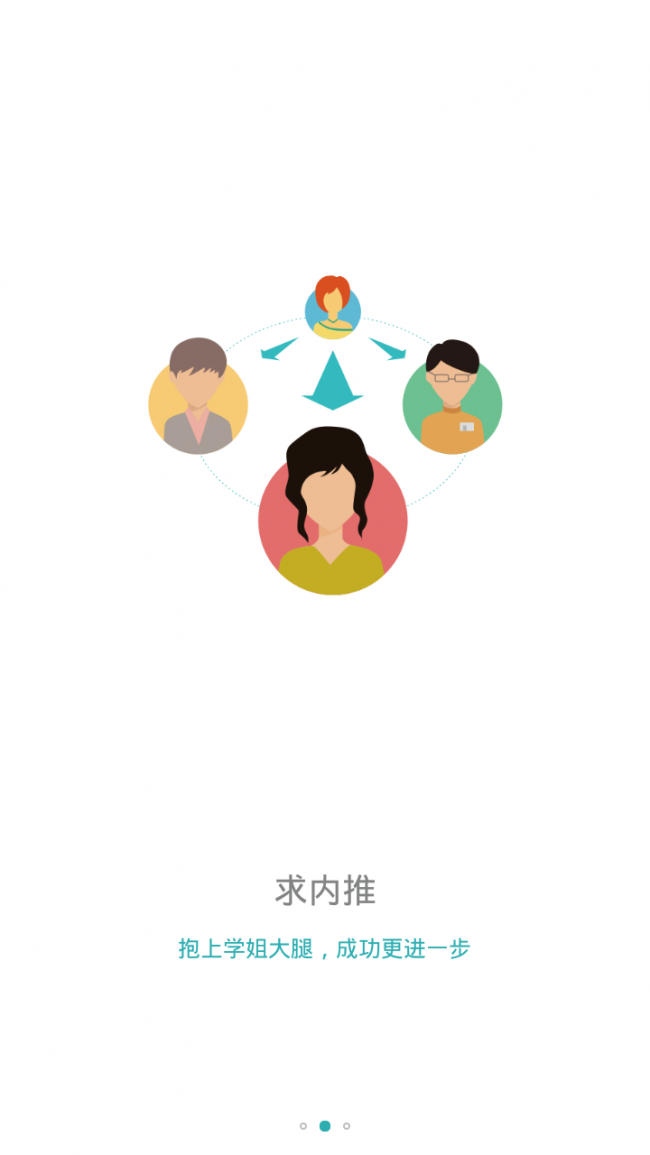Jump to the first onboarding page dot
This screenshot has width=650, height=1155.
pyautogui.click(x=303, y=1126)
